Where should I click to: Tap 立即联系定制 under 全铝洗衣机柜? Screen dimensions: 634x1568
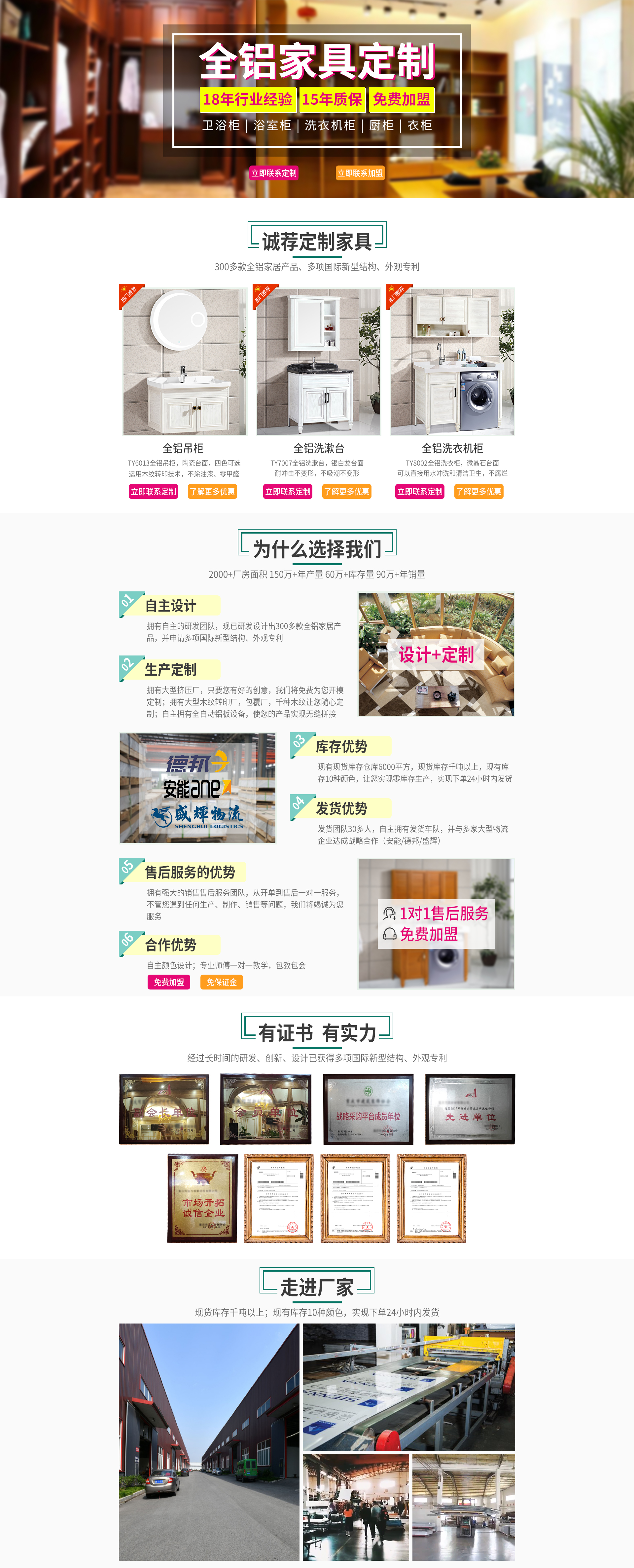(420, 491)
